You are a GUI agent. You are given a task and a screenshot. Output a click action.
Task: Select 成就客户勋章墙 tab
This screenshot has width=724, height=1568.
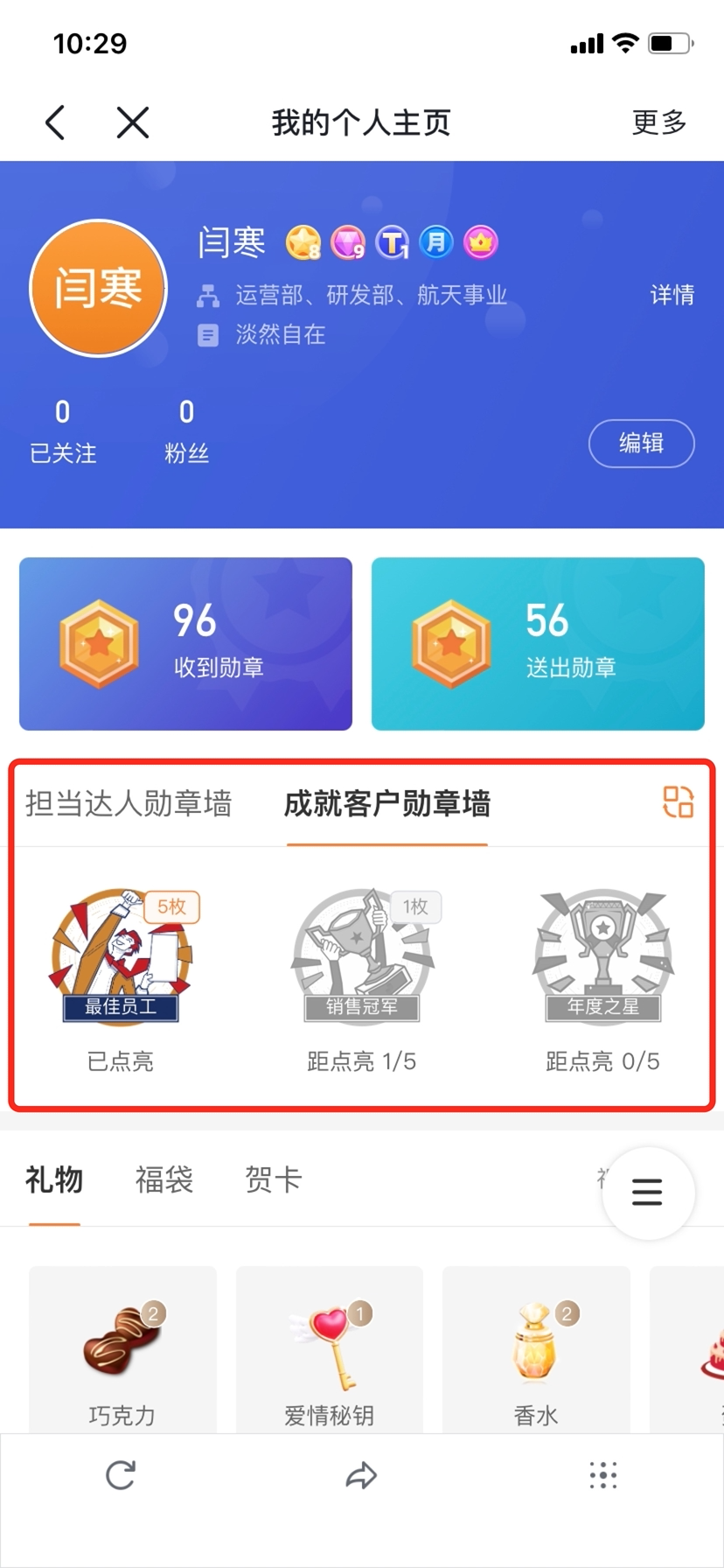386,803
